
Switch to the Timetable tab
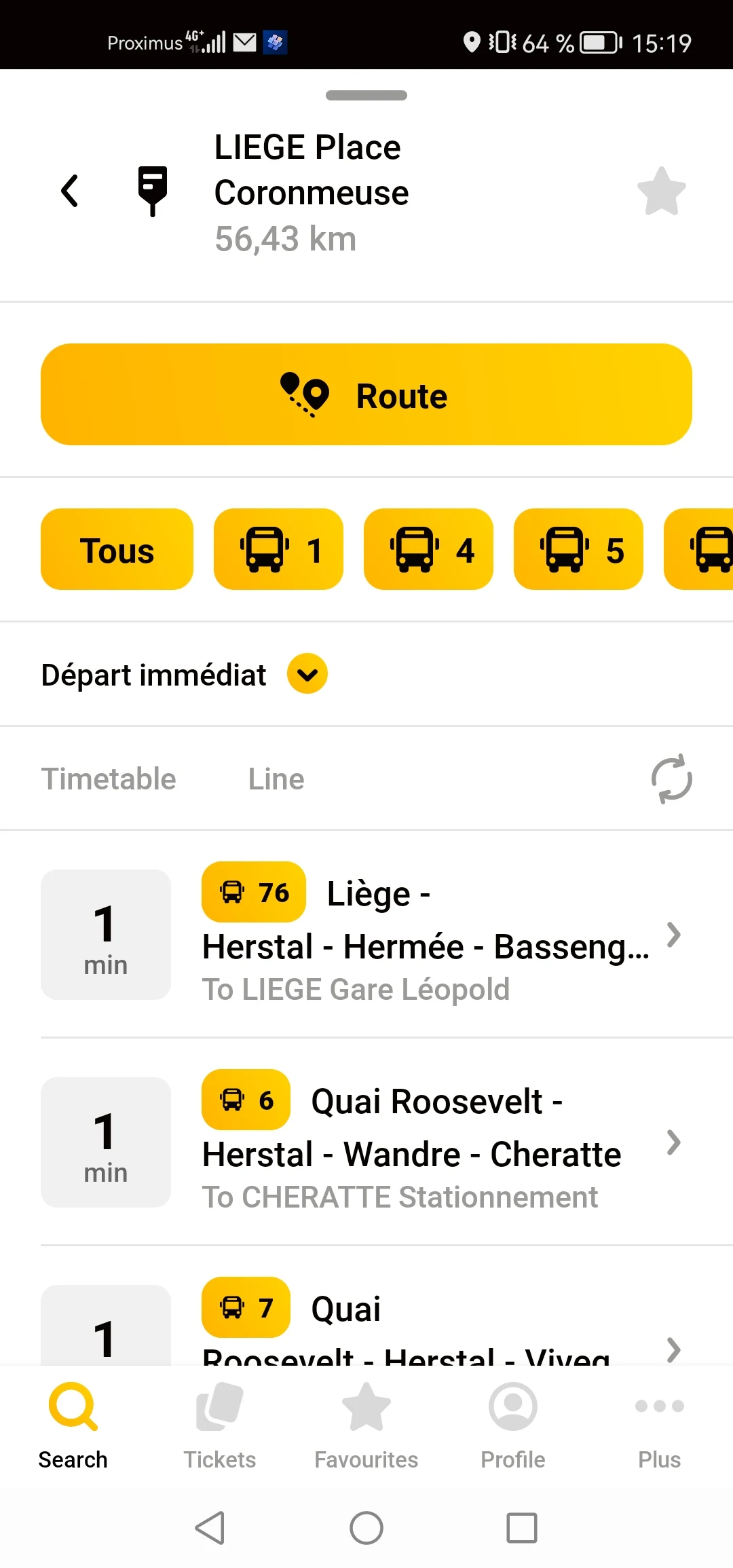pyautogui.click(x=109, y=779)
